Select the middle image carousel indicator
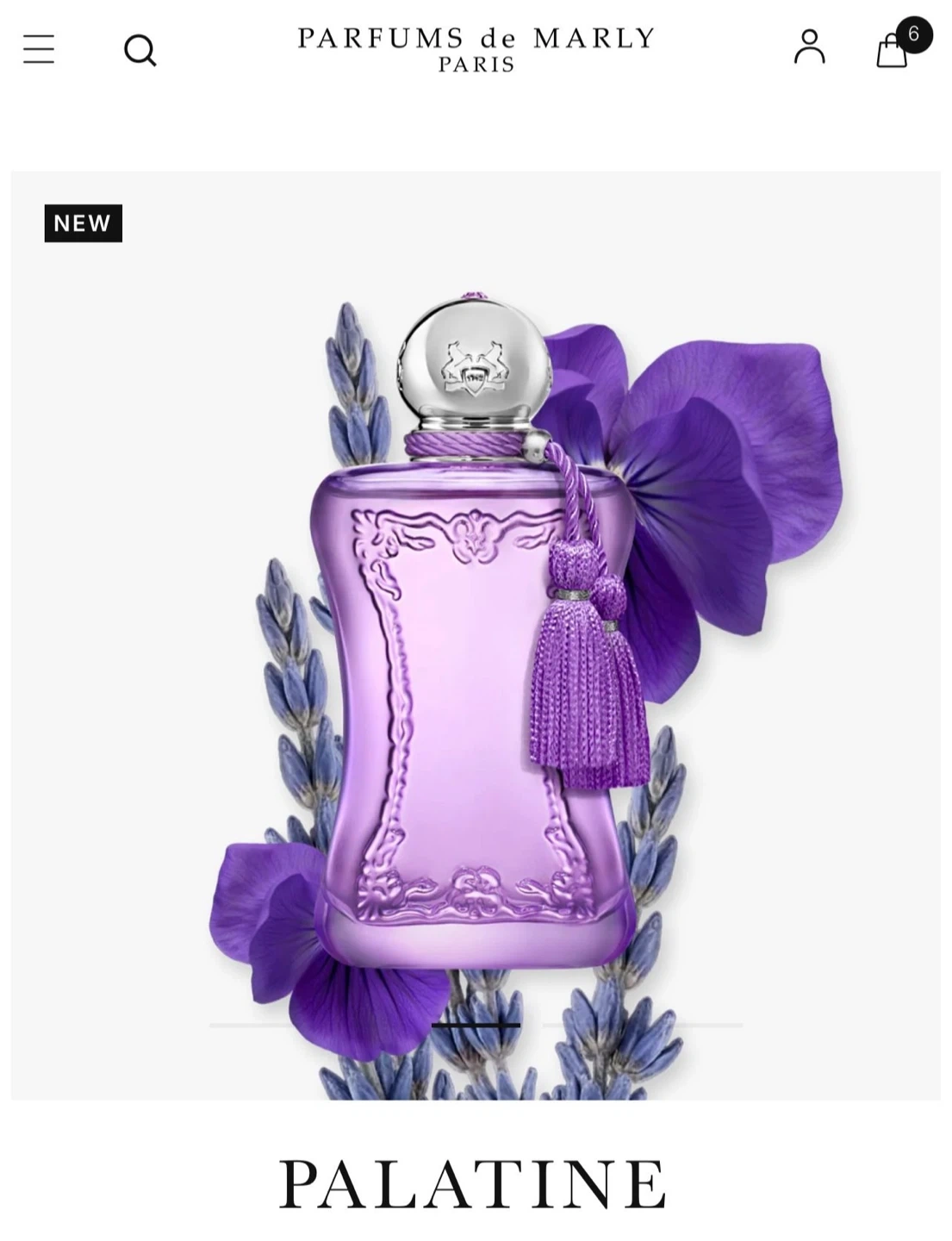This screenshot has width=952, height=1241. click(x=476, y=1025)
